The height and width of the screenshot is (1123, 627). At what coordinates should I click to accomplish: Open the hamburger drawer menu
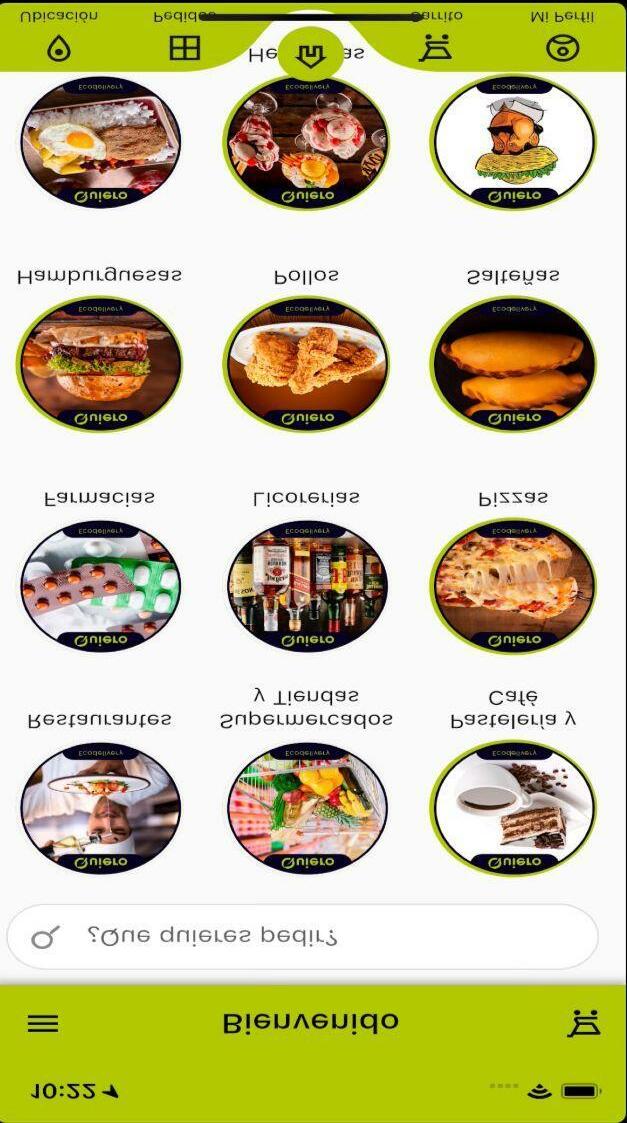(43, 1023)
